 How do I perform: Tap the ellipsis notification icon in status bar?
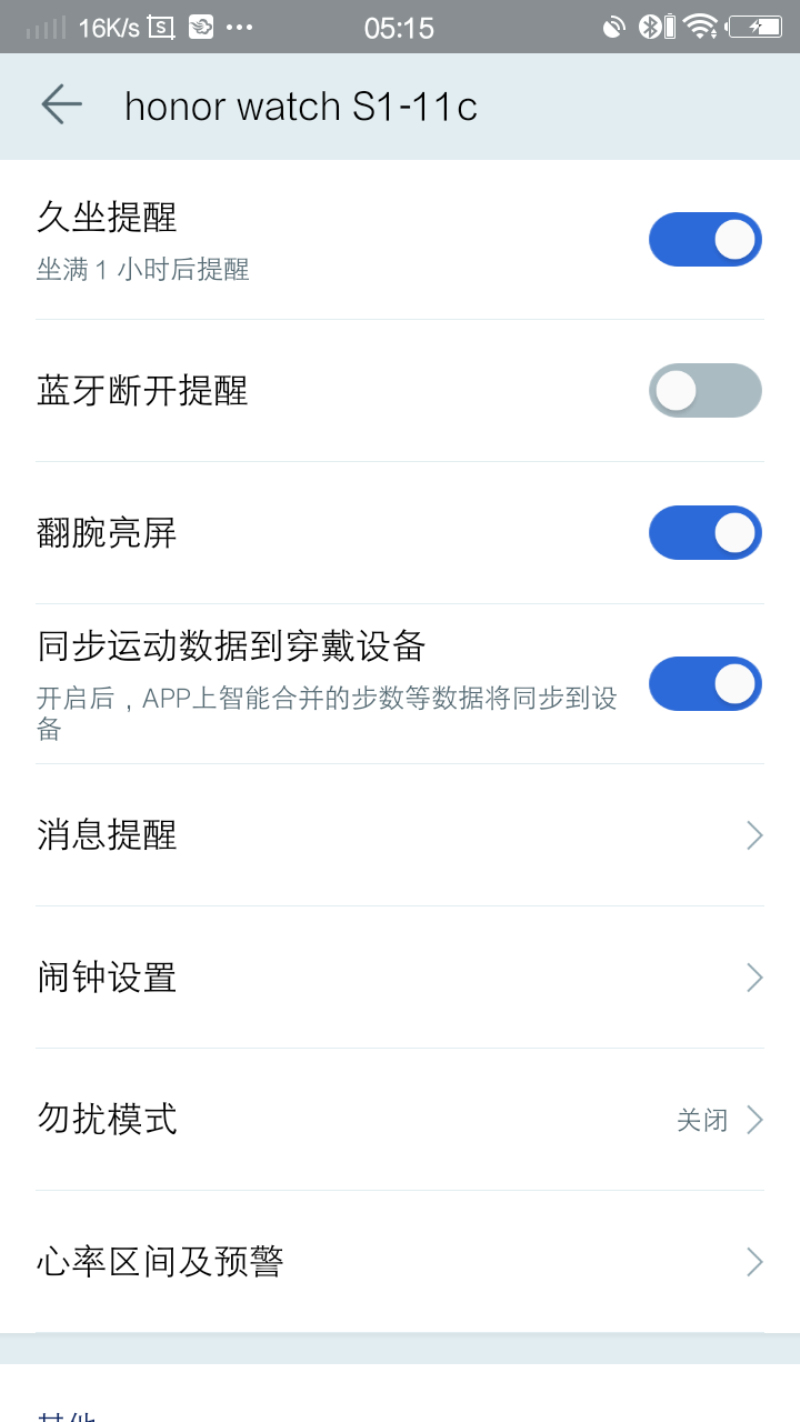click(x=240, y=27)
